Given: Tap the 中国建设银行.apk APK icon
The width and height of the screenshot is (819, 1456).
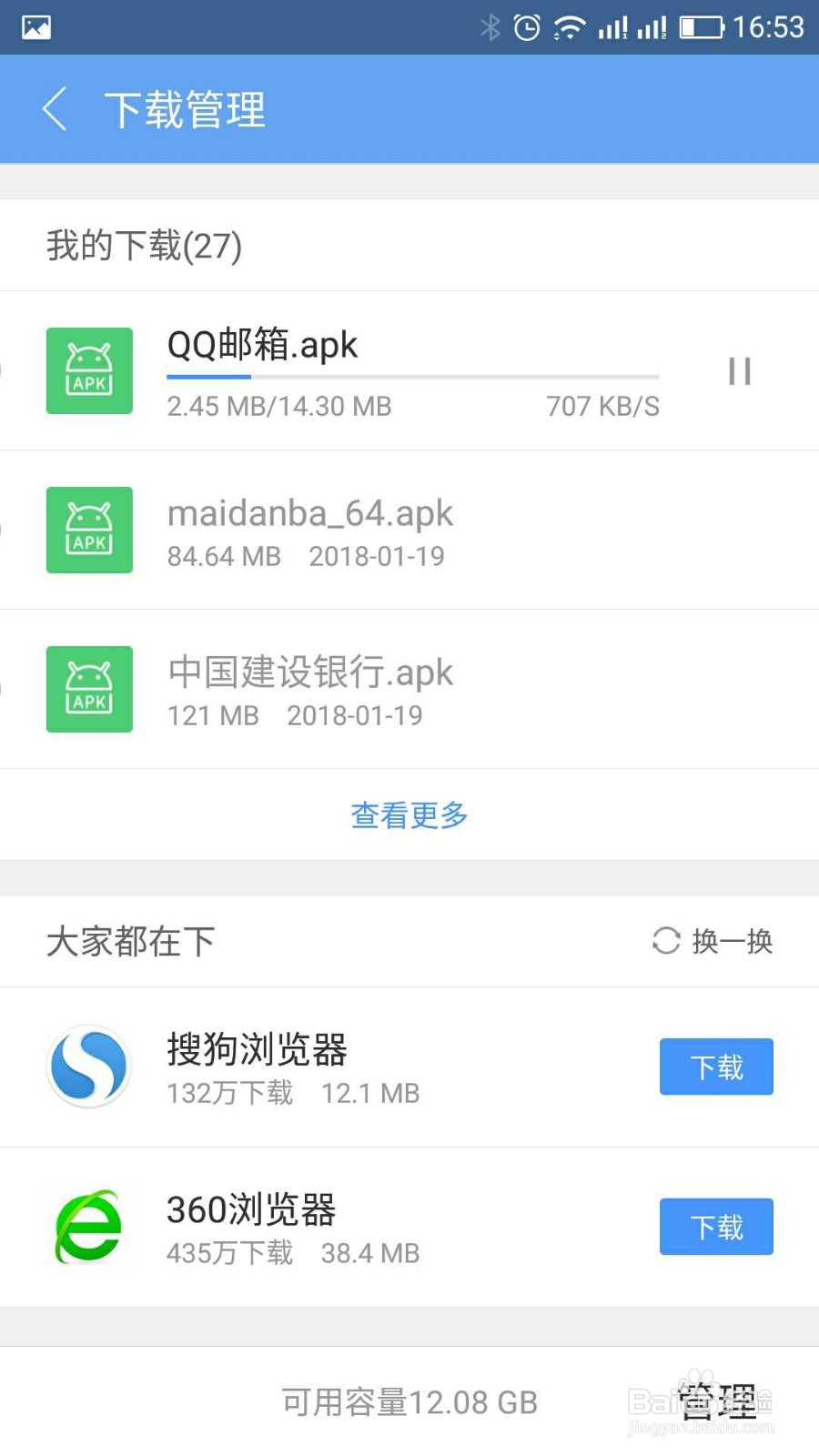Looking at the screenshot, I should point(88,690).
